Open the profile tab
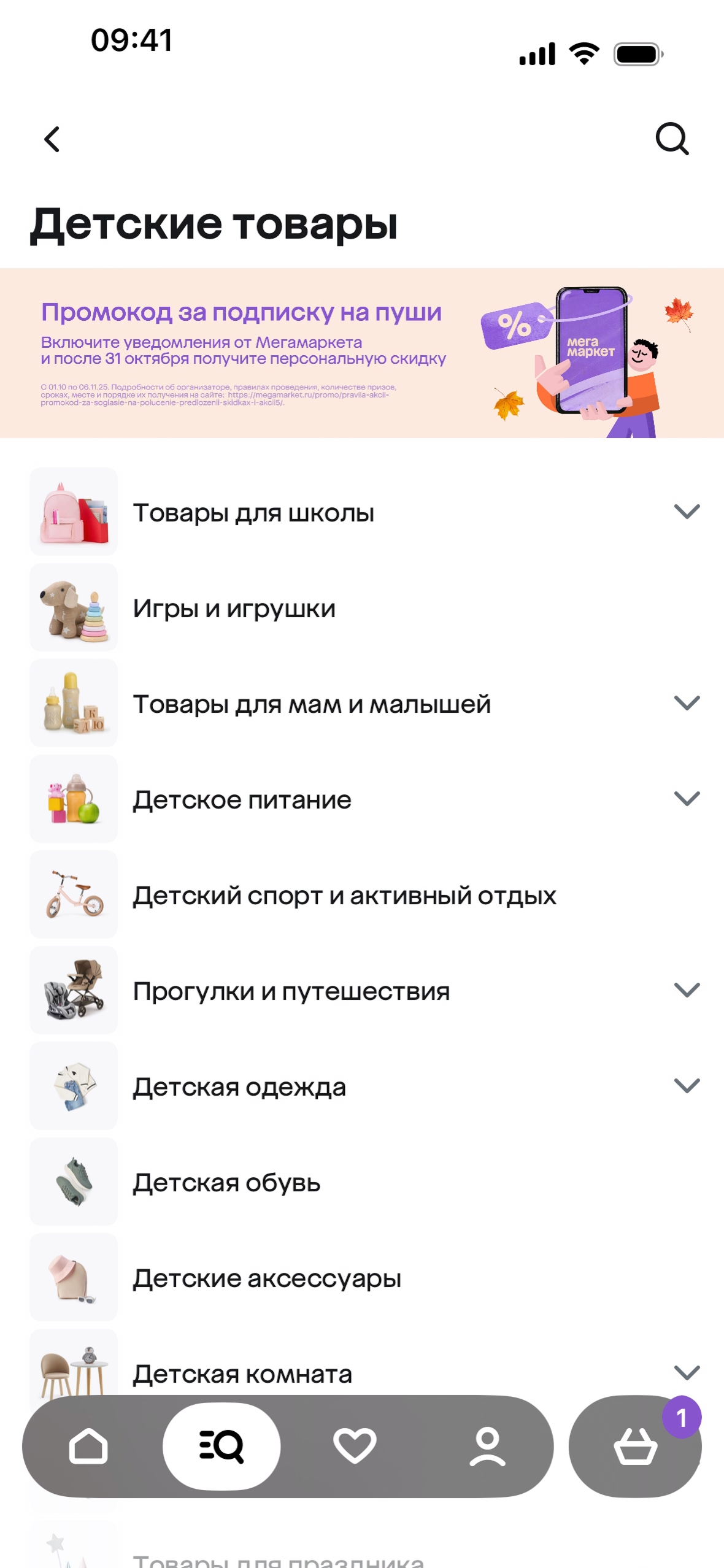The width and height of the screenshot is (724, 1568). click(x=487, y=1447)
